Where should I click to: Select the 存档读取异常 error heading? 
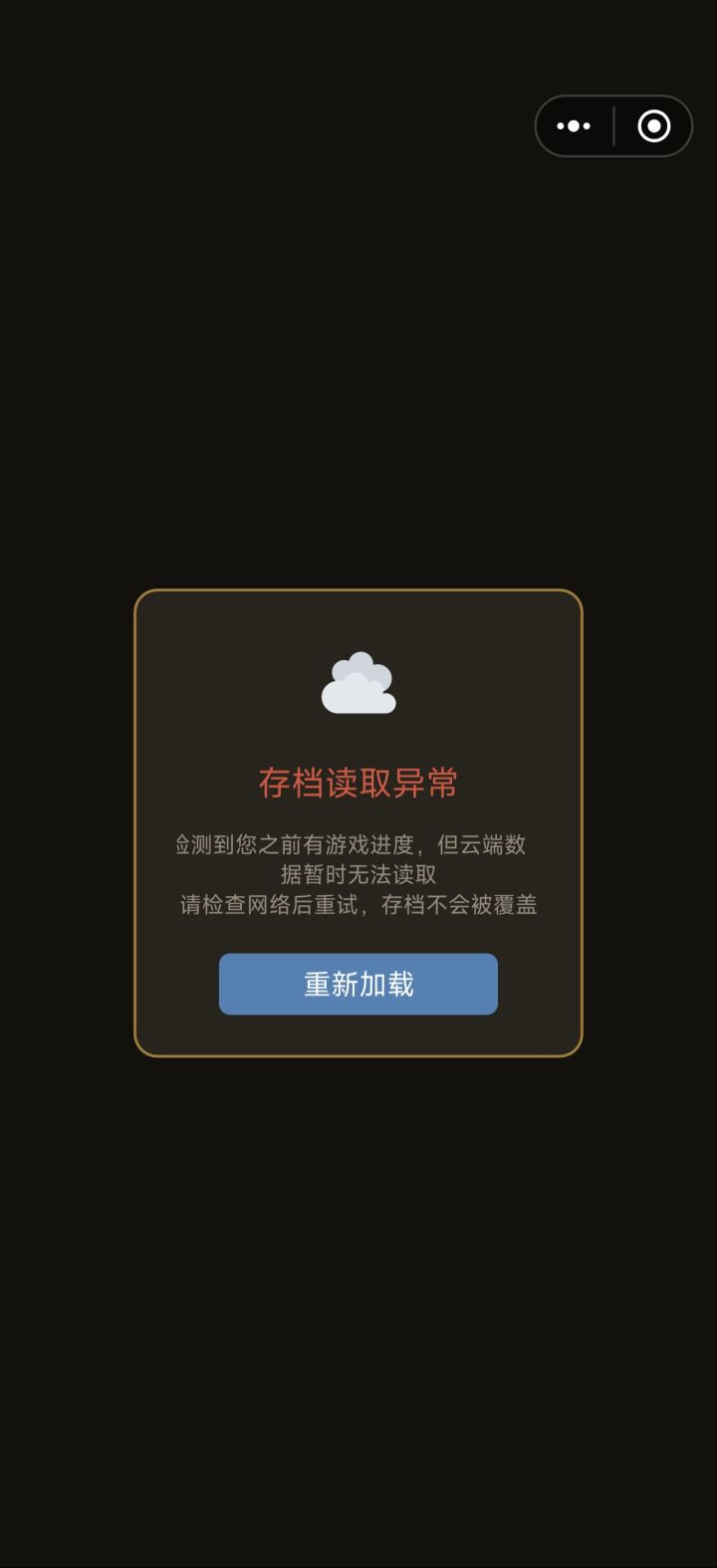[358, 784]
